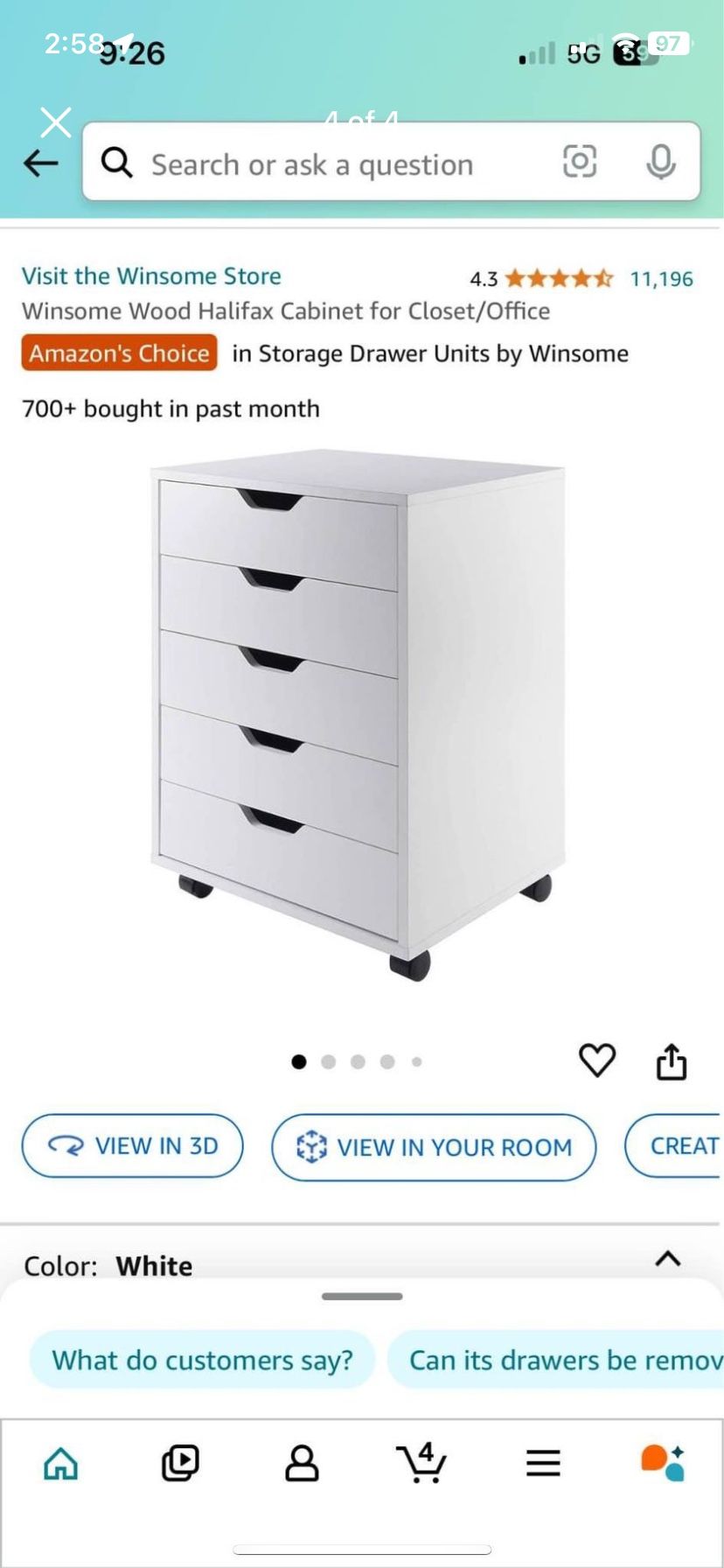Tap the back arrow to return
The width and height of the screenshot is (724, 1568).
42,164
